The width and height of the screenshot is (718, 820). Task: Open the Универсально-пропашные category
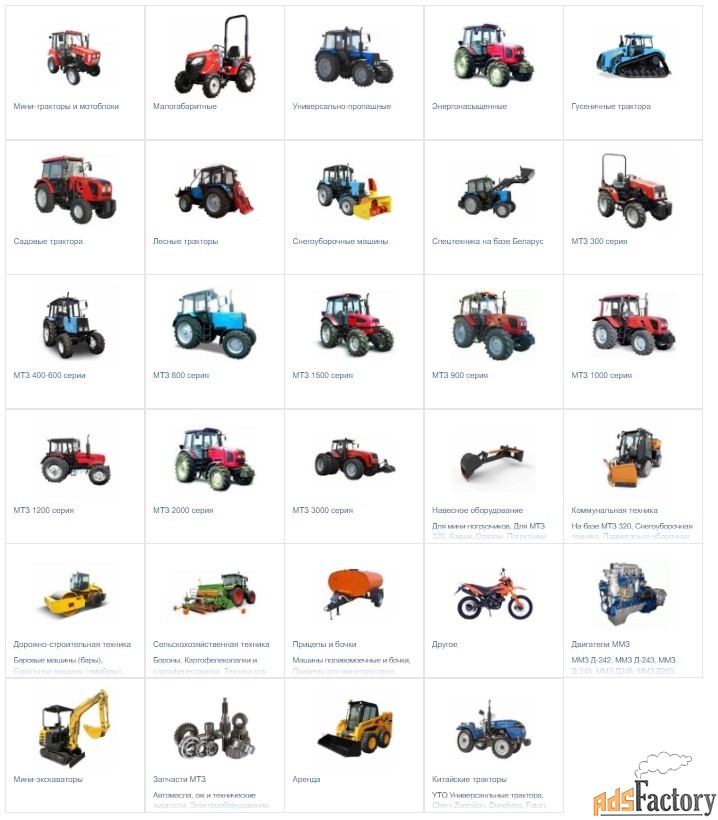pos(341,106)
